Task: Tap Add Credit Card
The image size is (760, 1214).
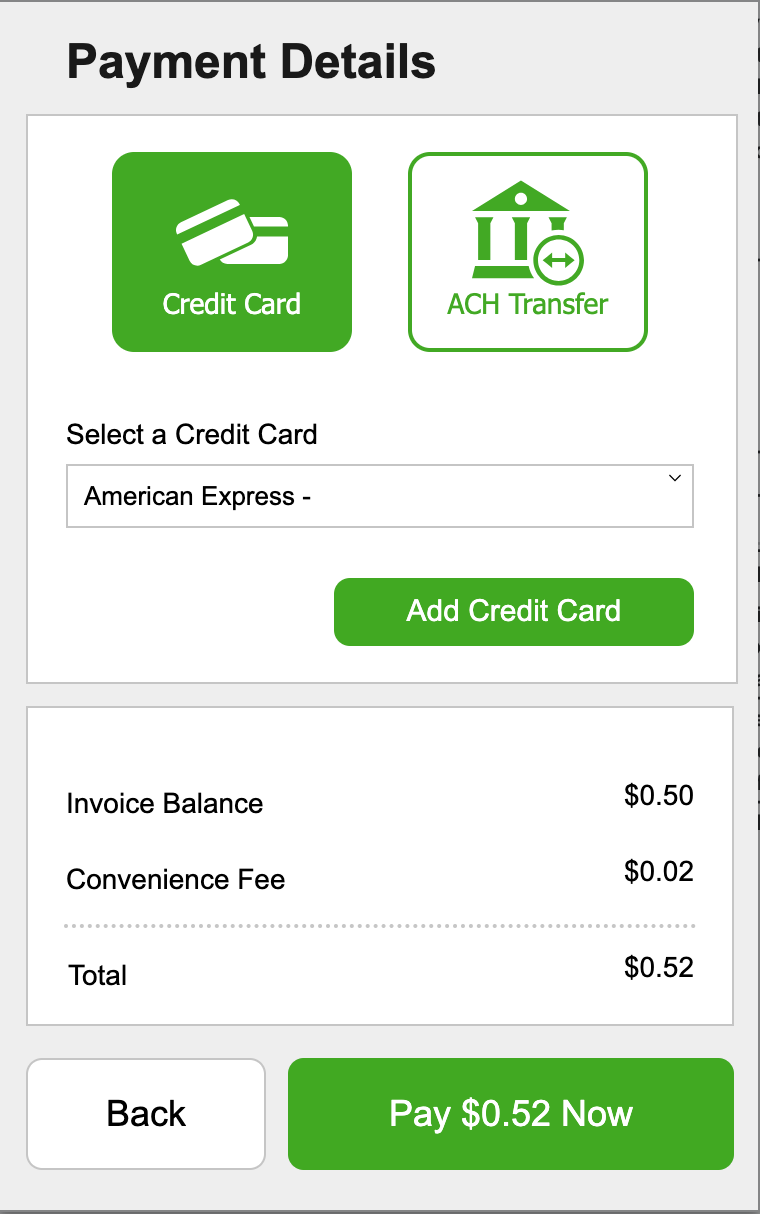Action: [513, 611]
